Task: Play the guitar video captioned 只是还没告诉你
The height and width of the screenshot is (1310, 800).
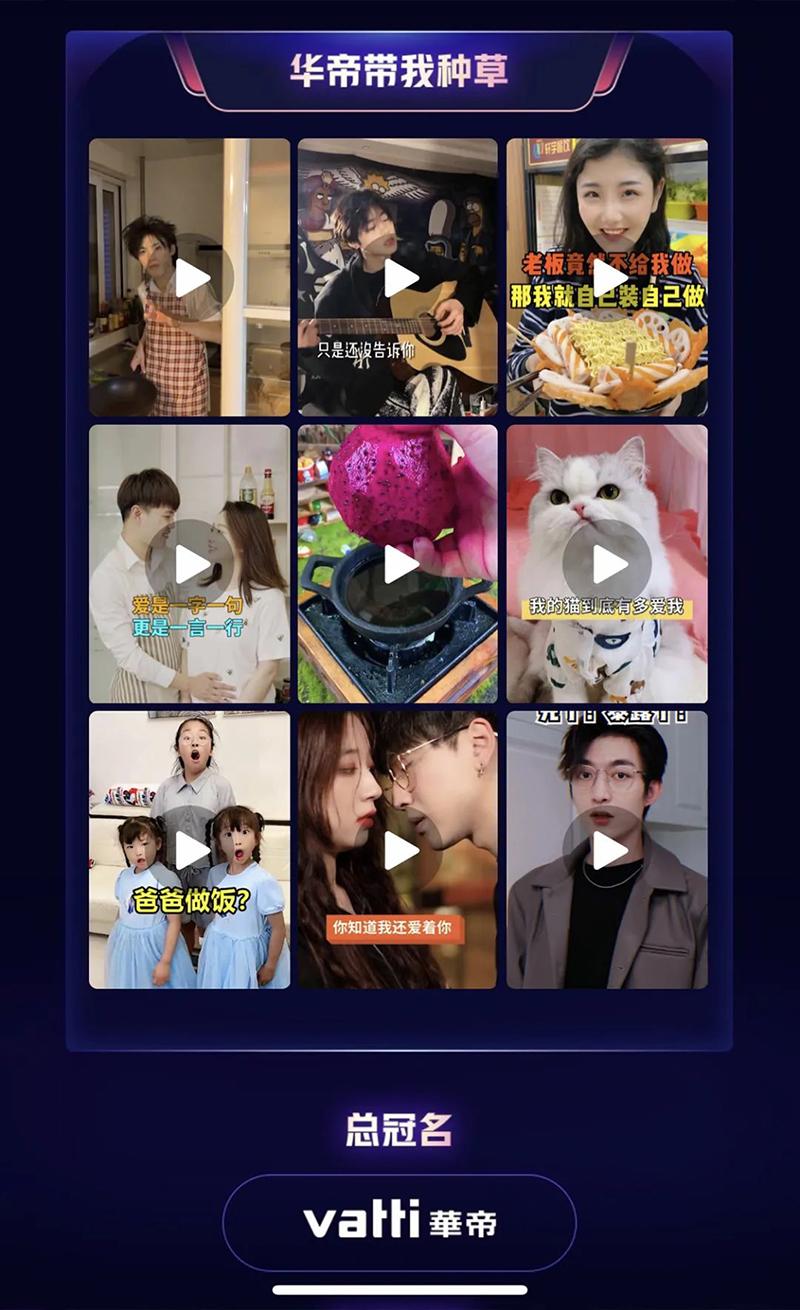Action: [398, 278]
